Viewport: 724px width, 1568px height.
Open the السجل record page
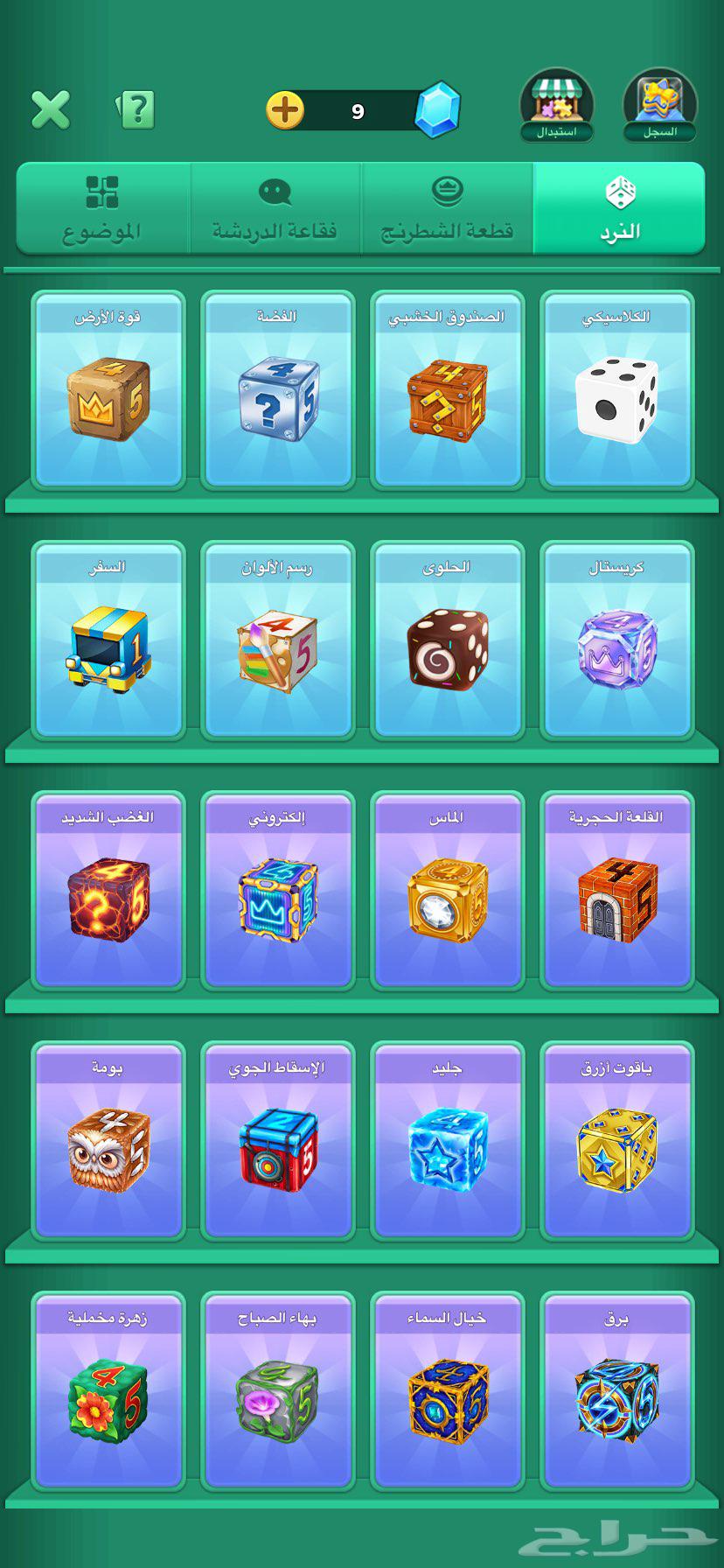[x=660, y=107]
